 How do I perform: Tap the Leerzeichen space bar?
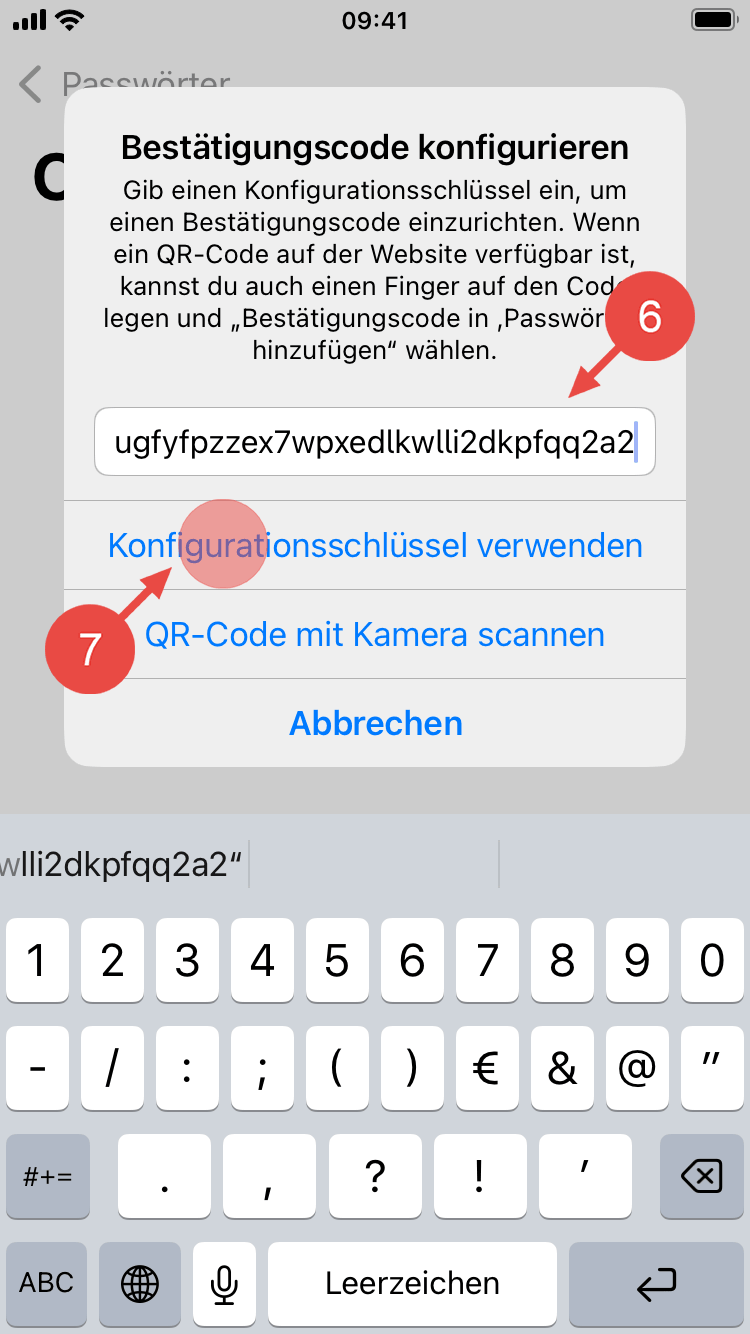point(412,1283)
